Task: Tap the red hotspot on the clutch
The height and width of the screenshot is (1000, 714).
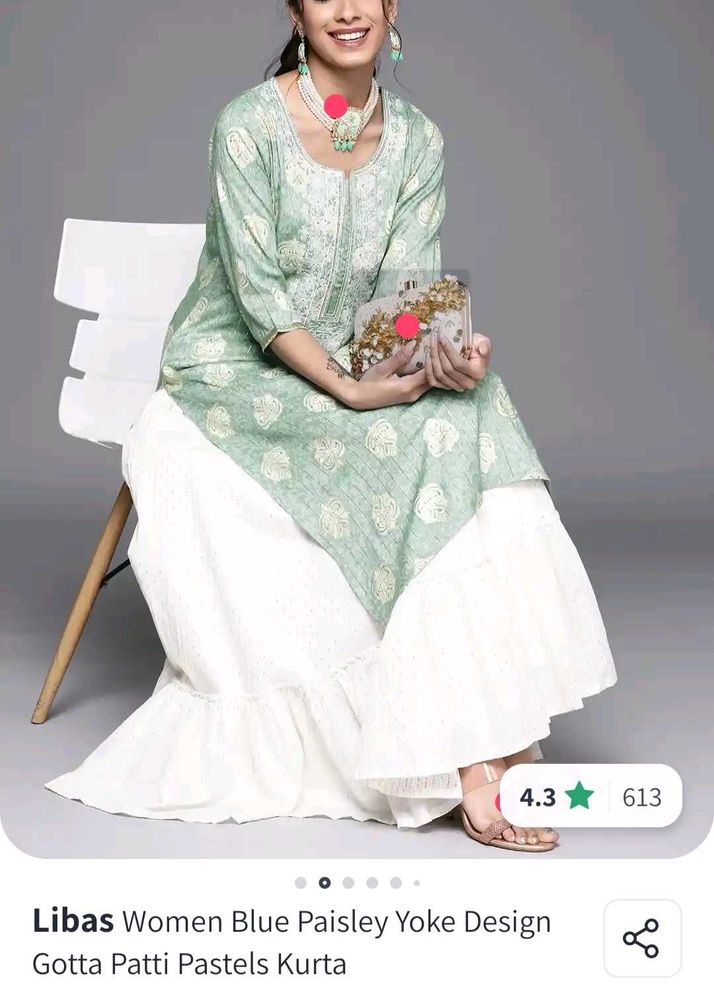Action: pos(406,325)
